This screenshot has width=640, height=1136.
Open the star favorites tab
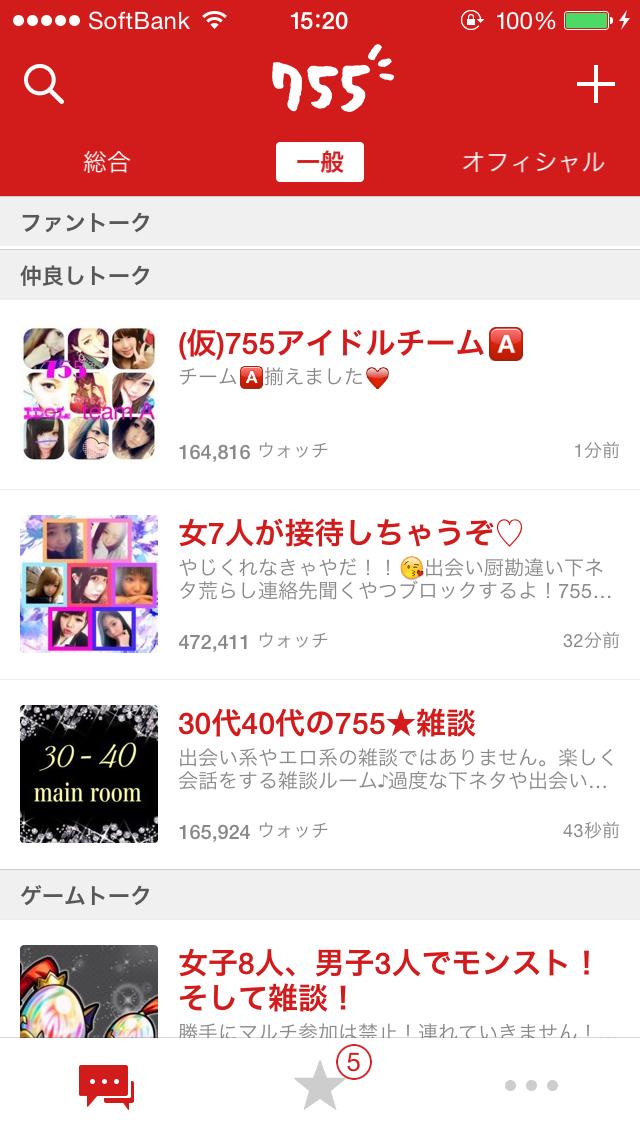click(x=320, y=1086)
